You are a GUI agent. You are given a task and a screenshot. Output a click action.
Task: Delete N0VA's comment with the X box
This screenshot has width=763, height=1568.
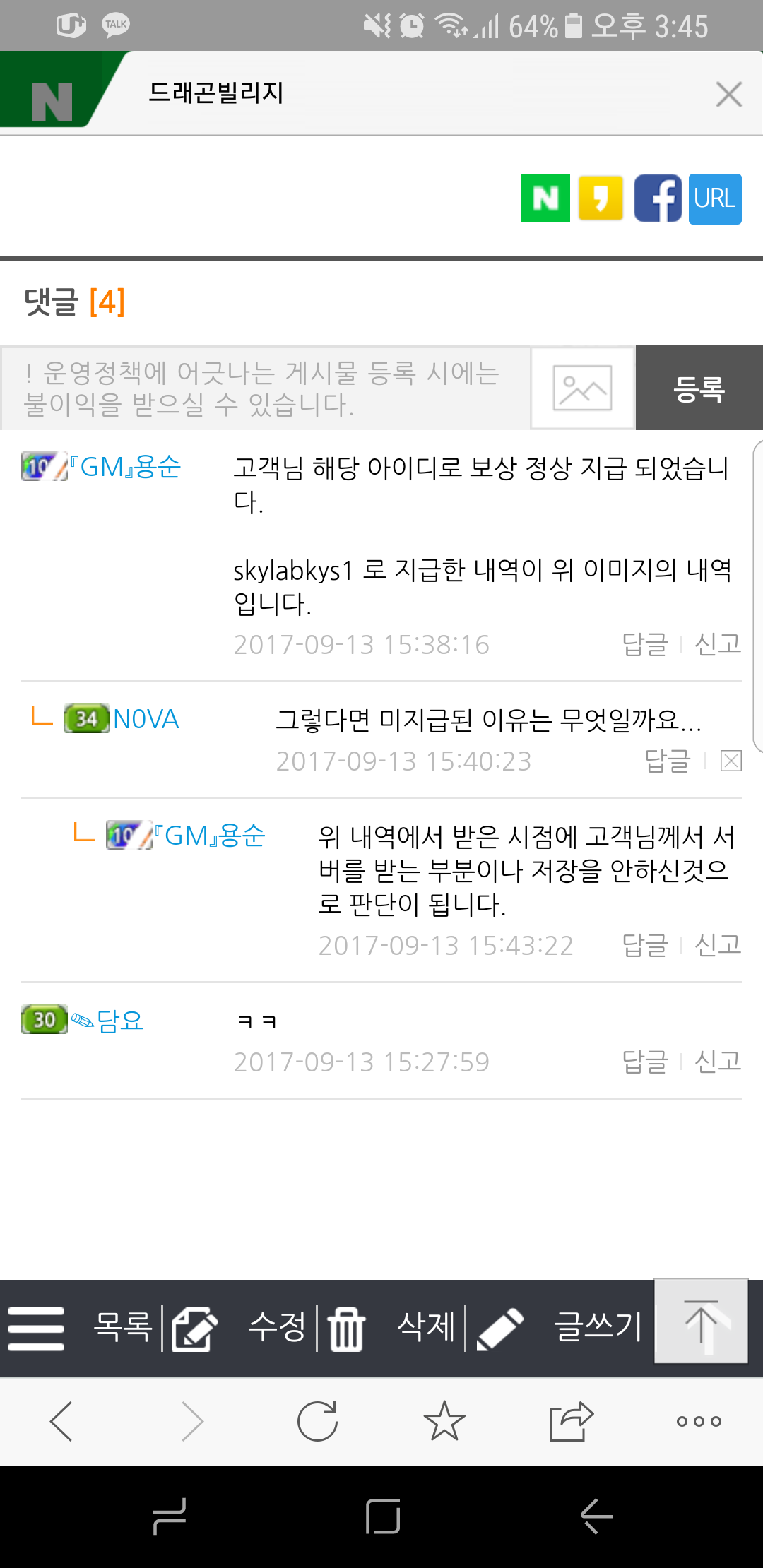coord(731,761)
